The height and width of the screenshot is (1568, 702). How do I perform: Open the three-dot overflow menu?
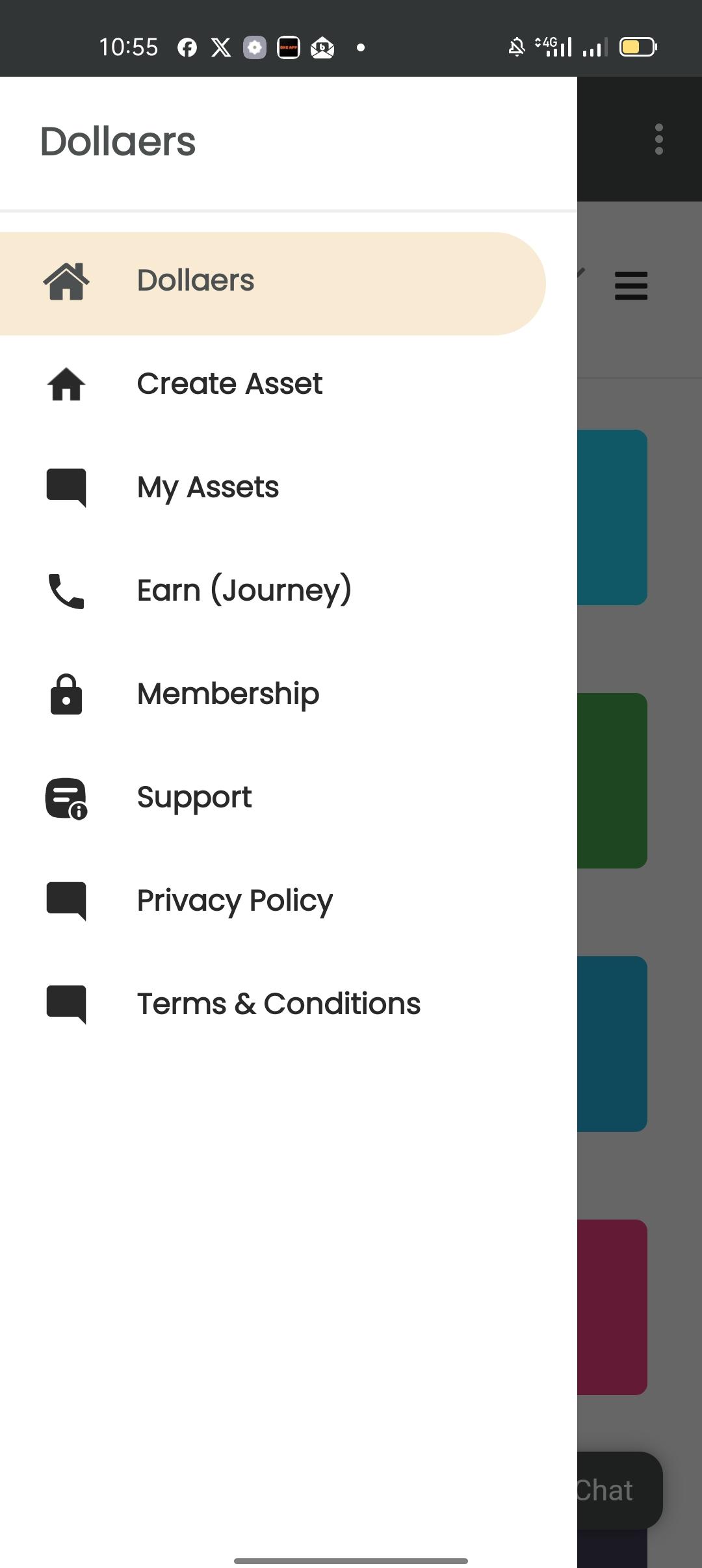[x=659, y=139]
